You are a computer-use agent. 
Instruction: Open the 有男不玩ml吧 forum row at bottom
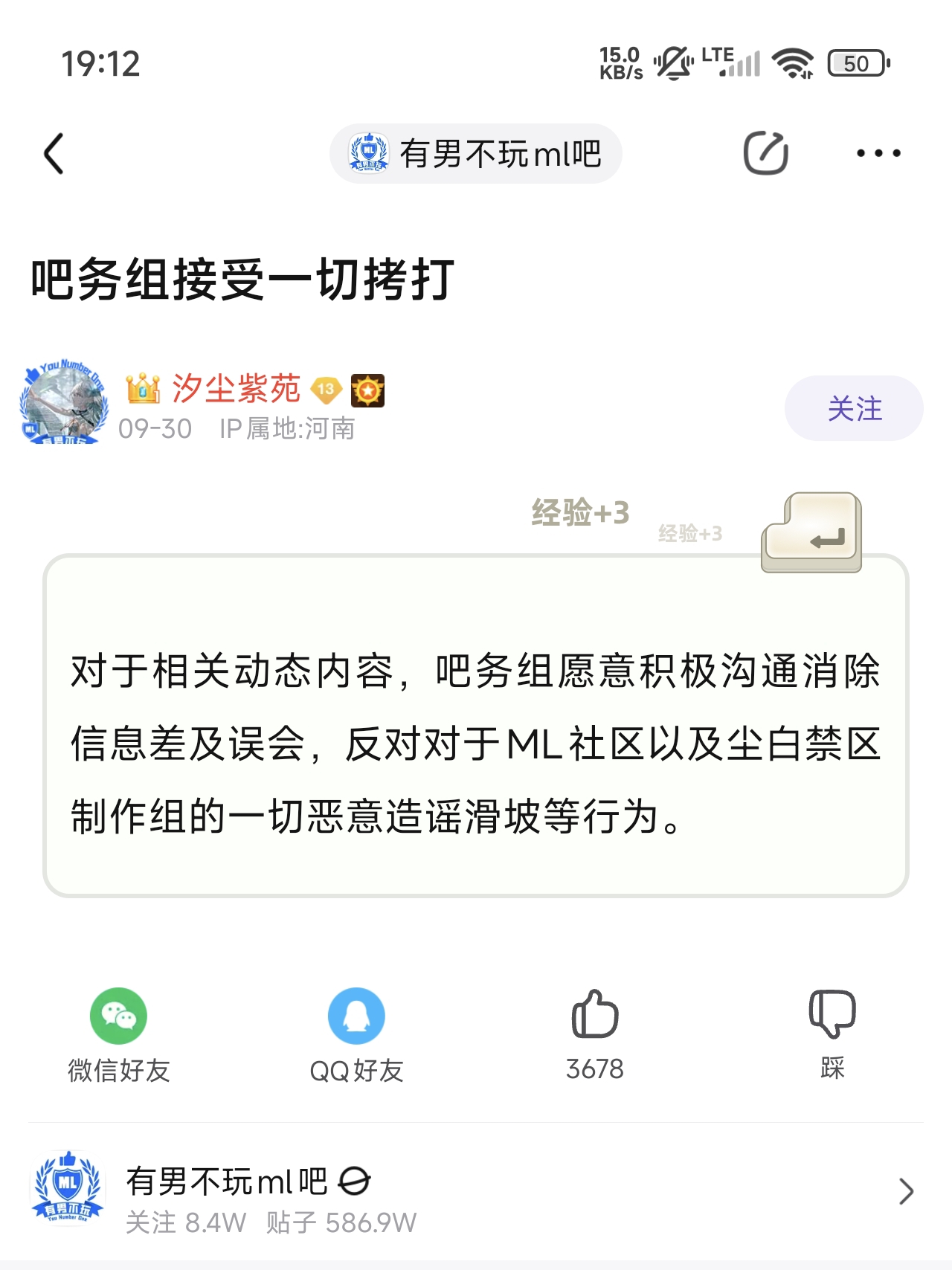coord(476,1191)
